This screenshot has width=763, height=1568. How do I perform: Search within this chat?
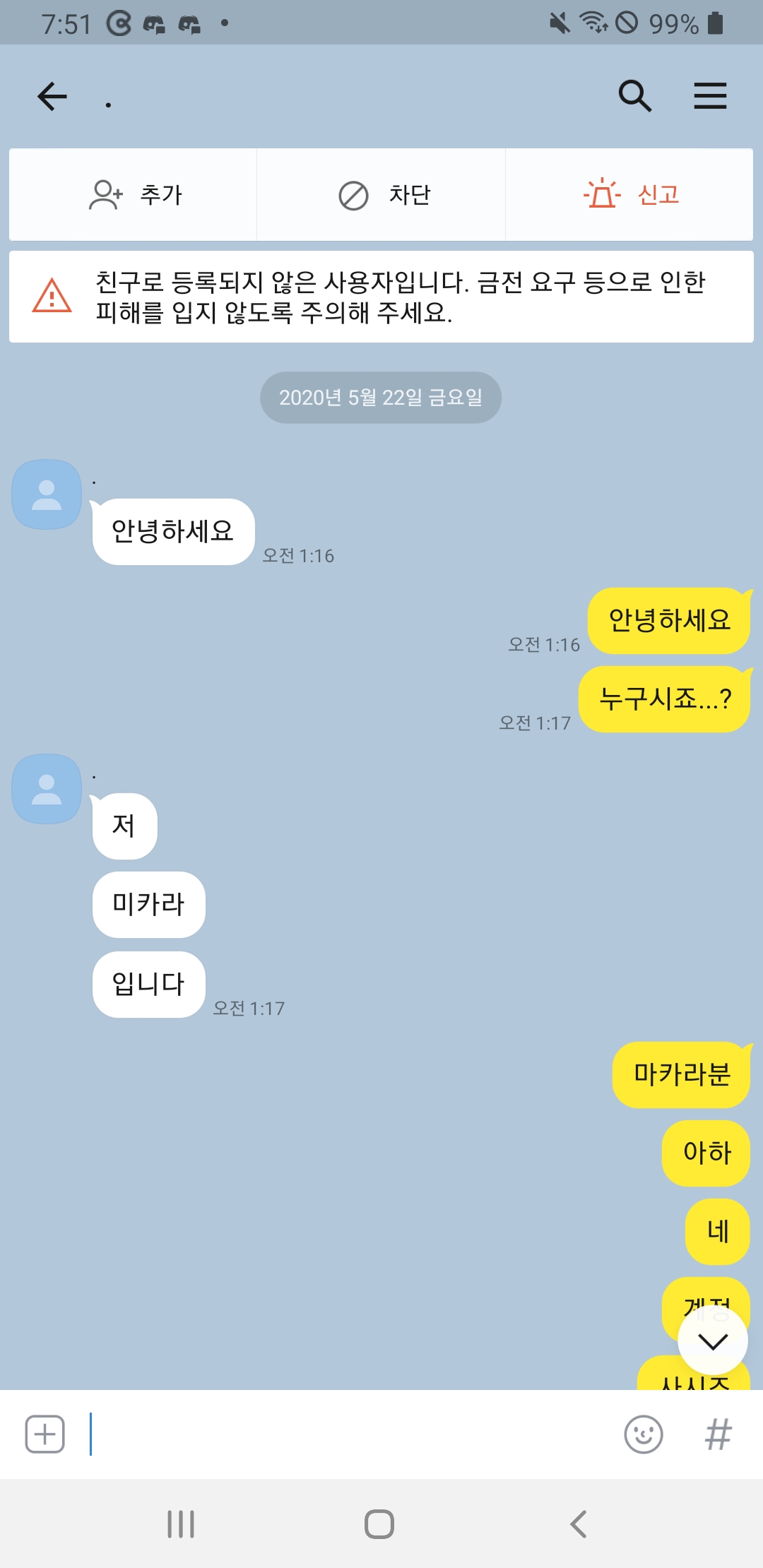(x=634, y=96)
